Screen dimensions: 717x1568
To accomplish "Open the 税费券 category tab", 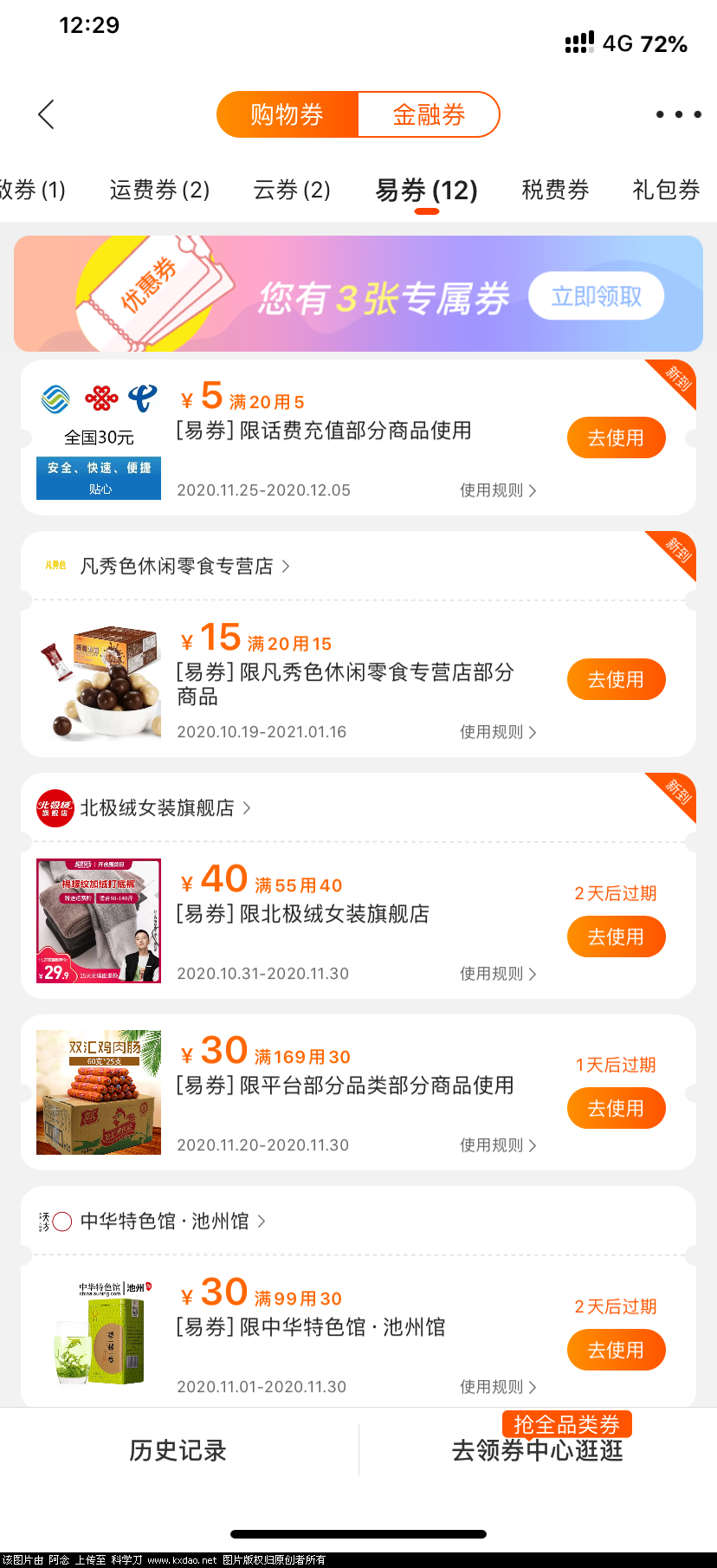I will tap(555, 191).
